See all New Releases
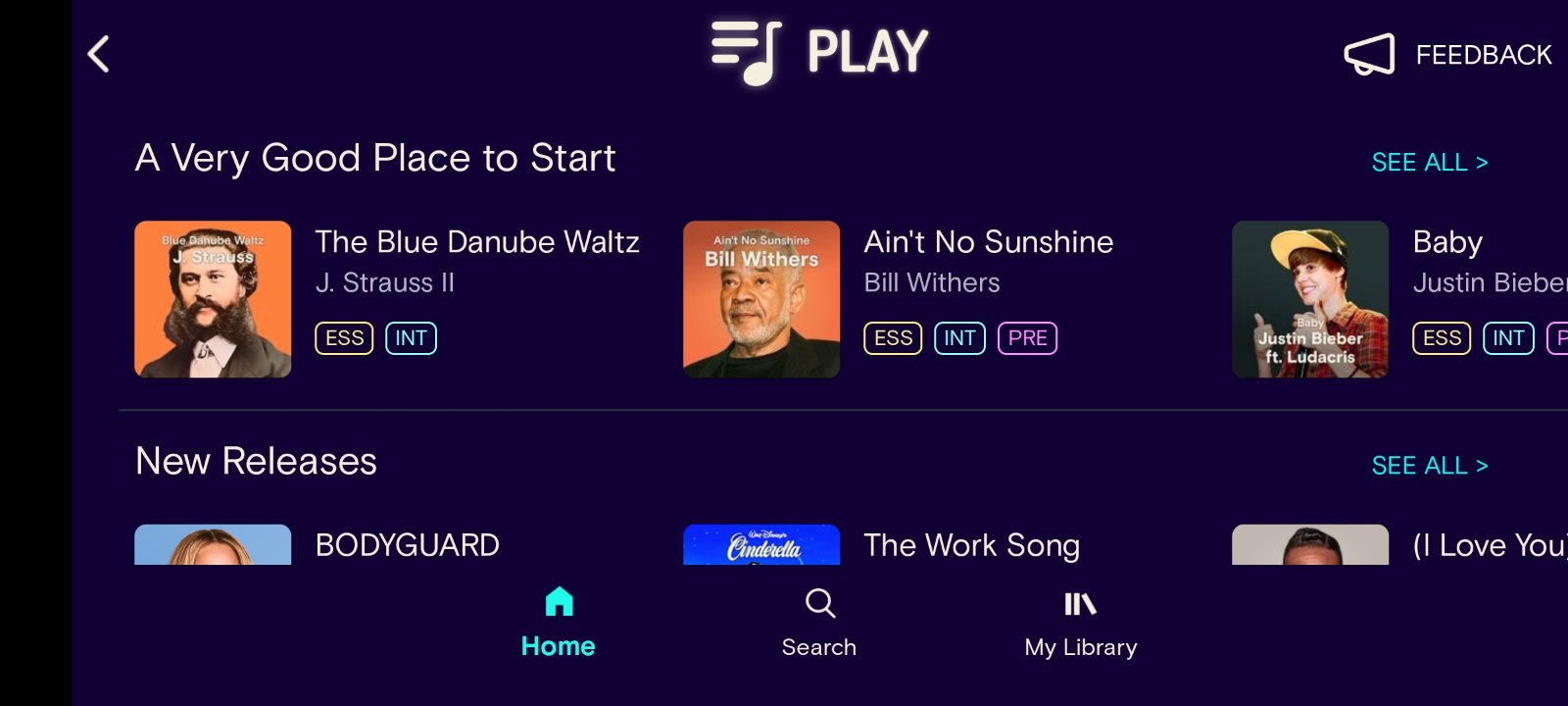1568x706 pixels. coord(1429,466)
